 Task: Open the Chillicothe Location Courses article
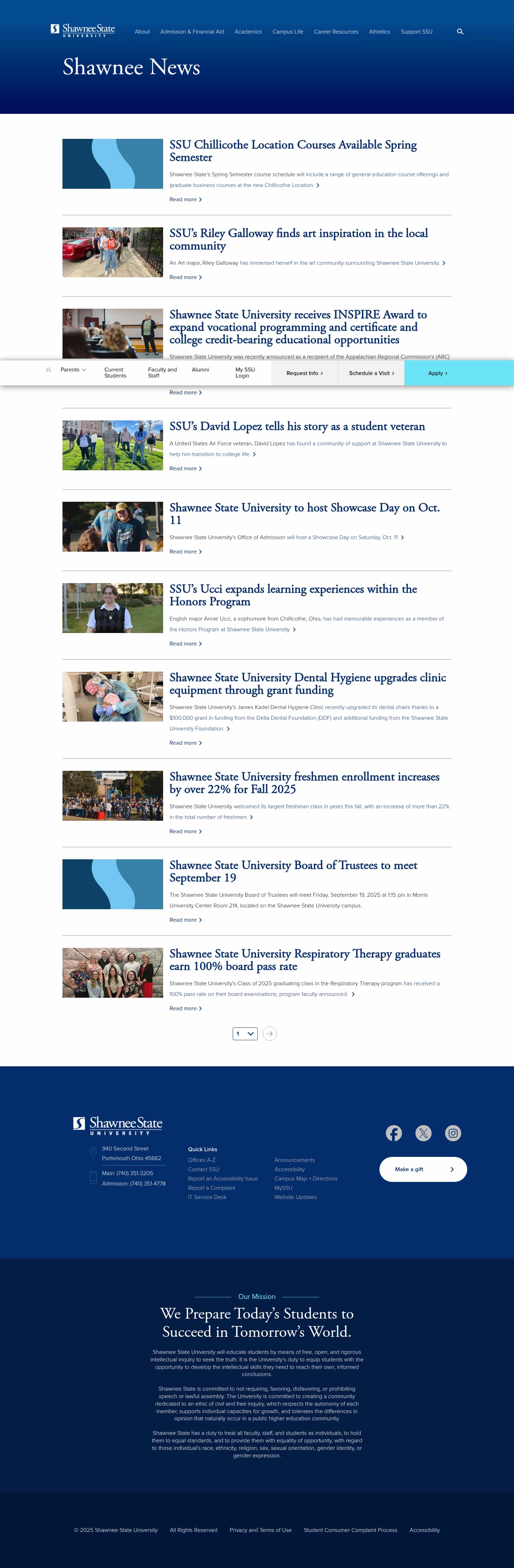coord(292,150)
